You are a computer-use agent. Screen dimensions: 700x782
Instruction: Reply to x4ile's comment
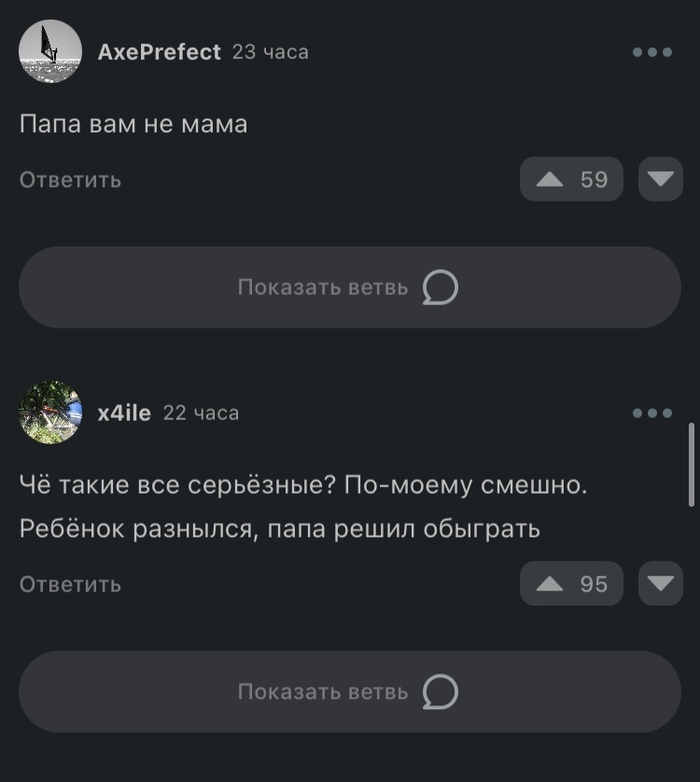[x=70, y=584]
